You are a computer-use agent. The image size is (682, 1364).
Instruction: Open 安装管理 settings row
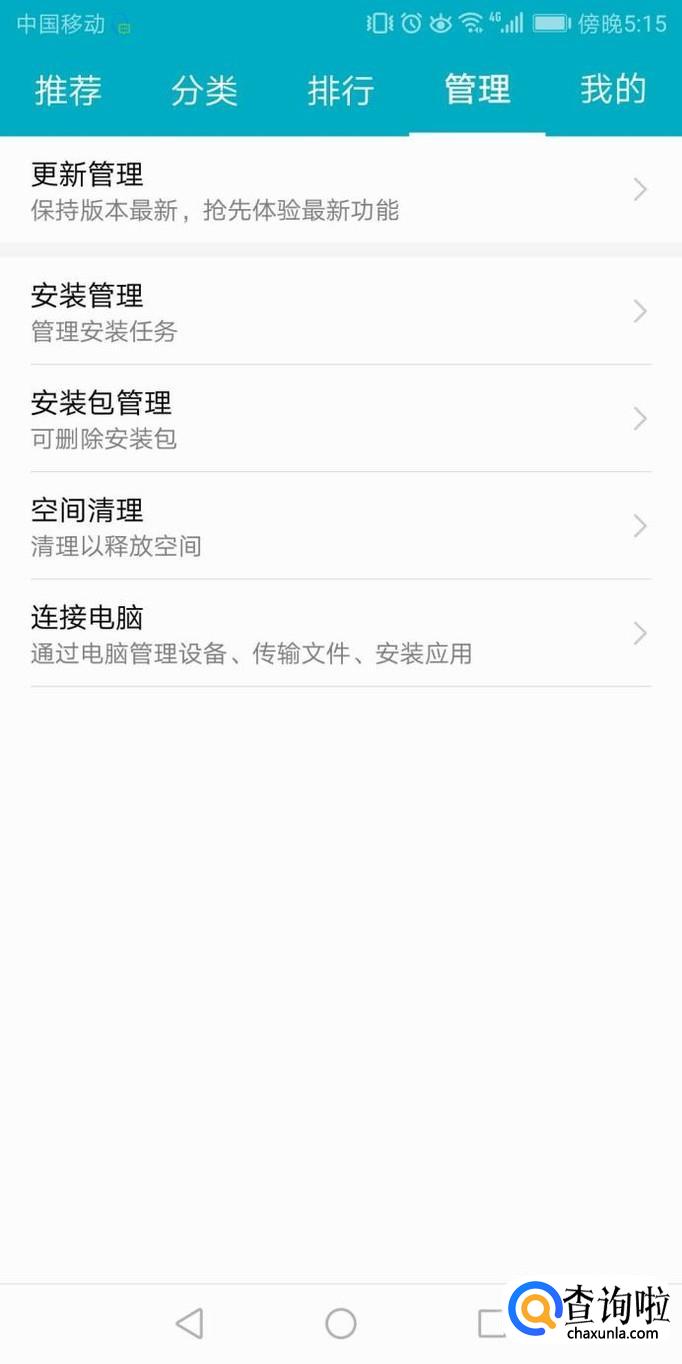click(341, 311)
